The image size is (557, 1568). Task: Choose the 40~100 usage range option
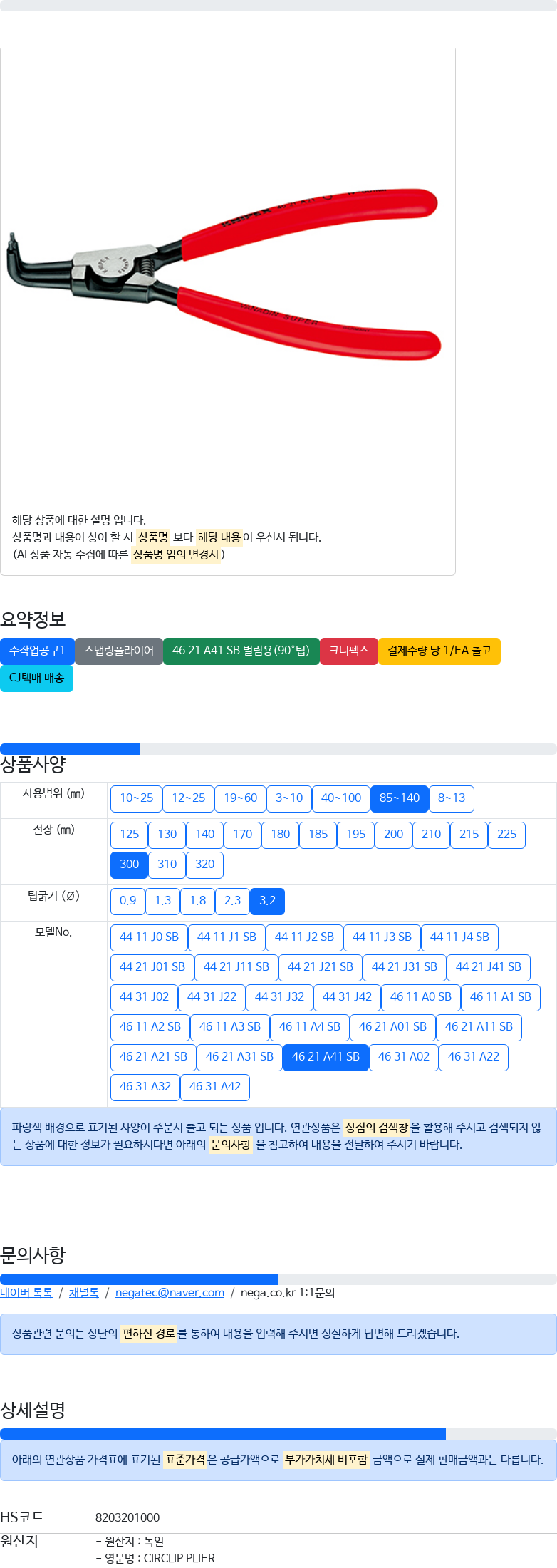tap(340, 798)
